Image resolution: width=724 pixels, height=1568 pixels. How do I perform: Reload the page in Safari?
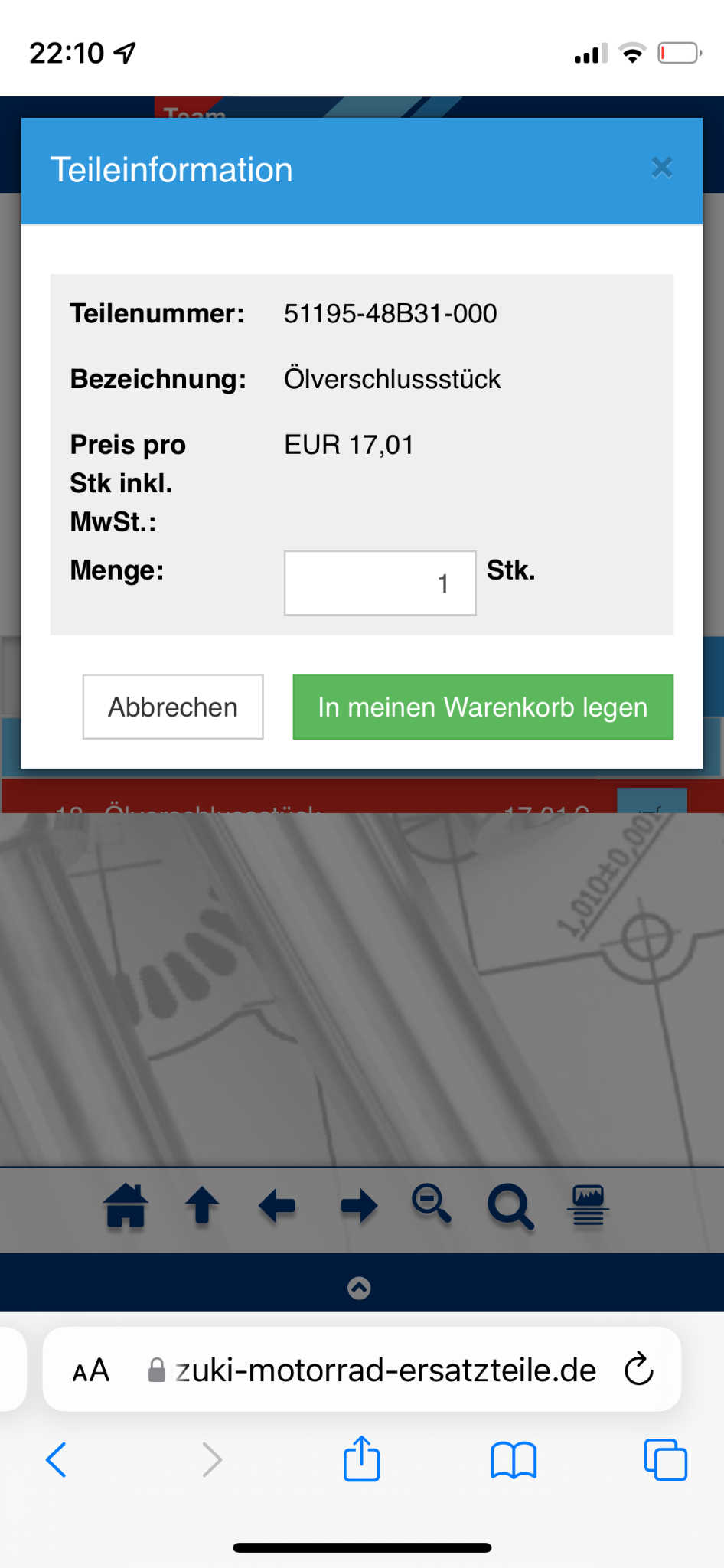[638, 1370]
